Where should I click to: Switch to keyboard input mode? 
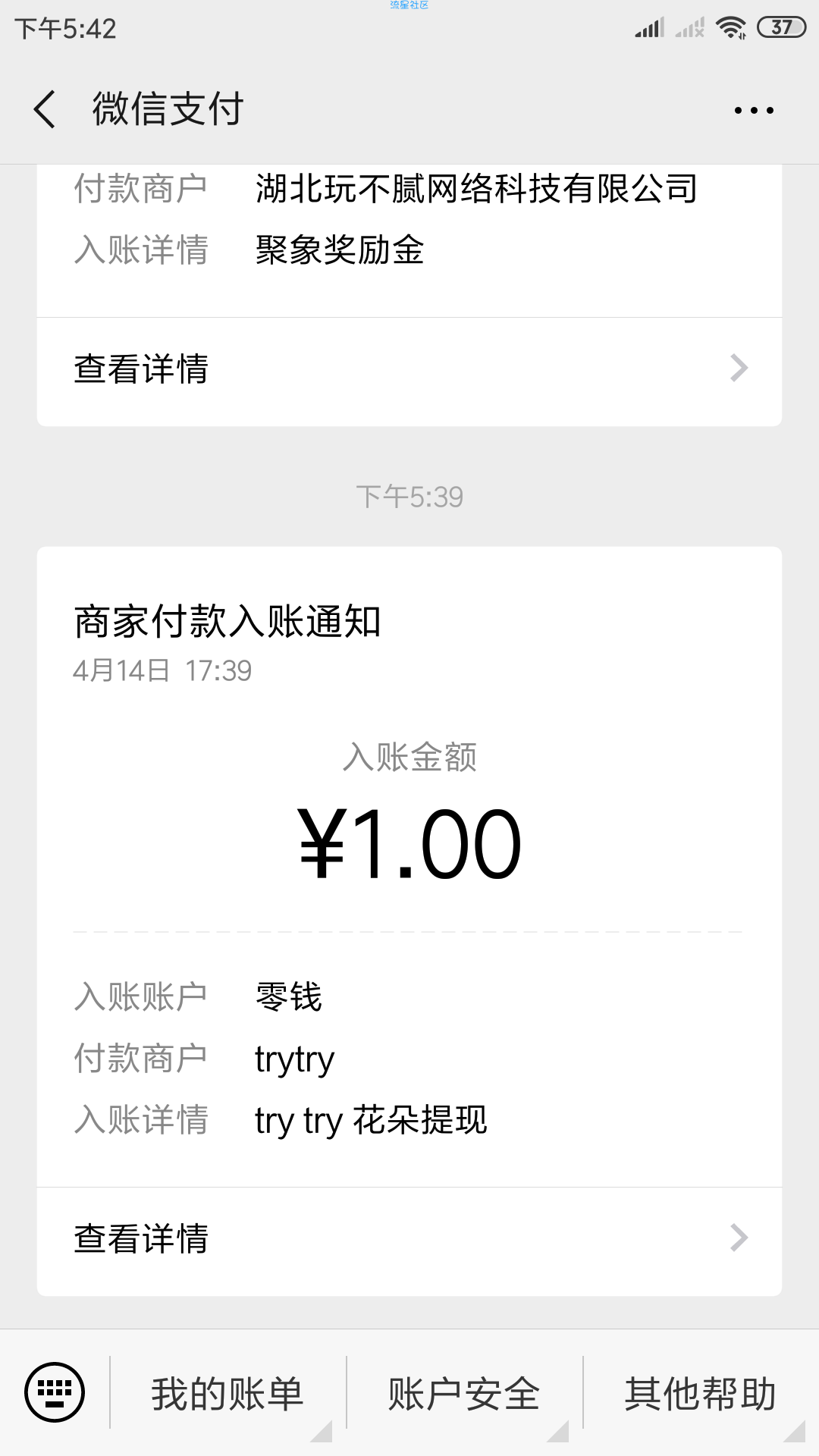coord(55,1392)
